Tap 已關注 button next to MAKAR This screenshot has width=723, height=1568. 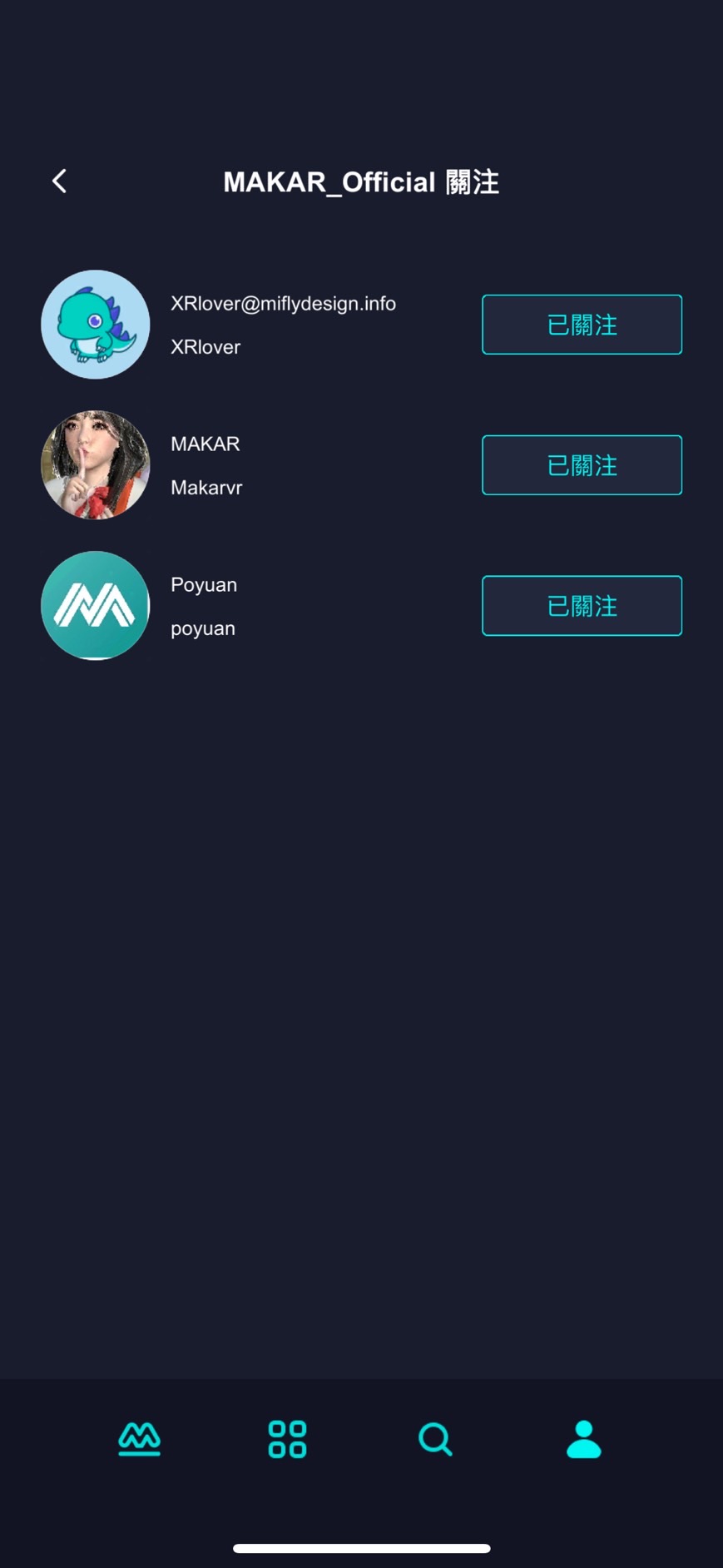click(582, 465)
